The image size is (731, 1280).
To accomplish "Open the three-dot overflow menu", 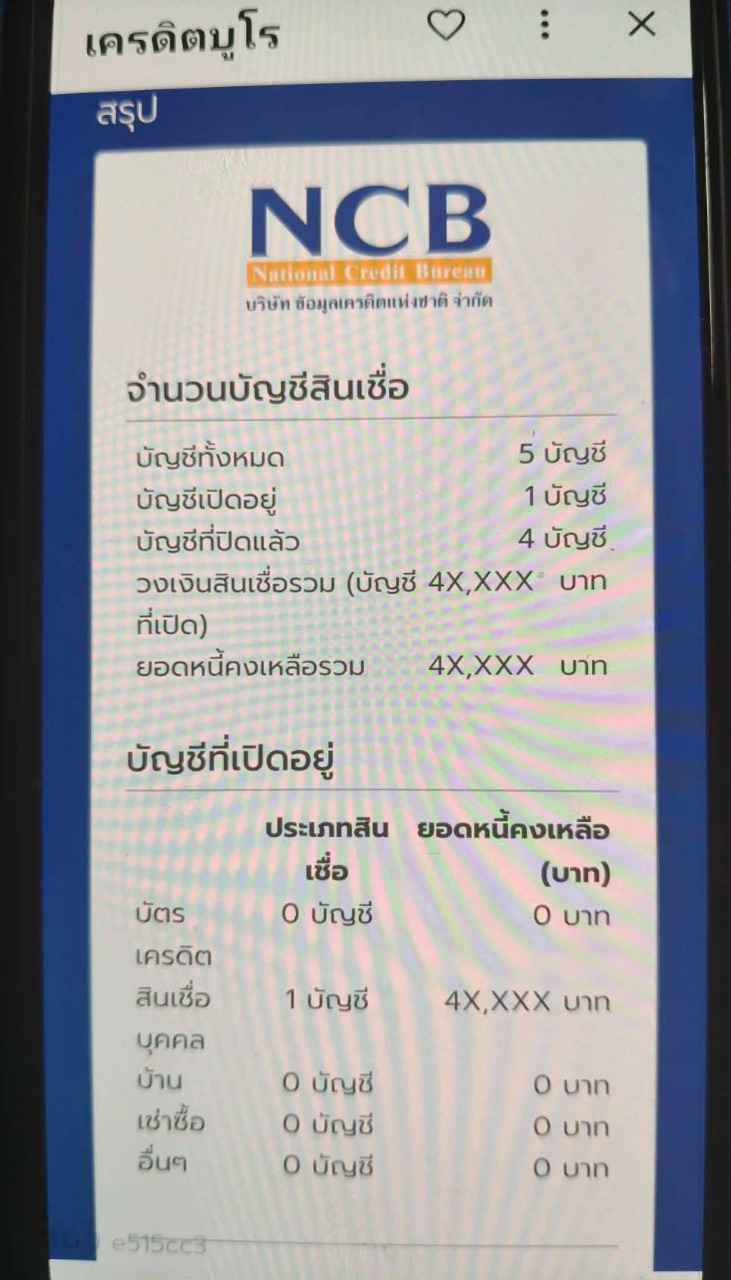I will (545, 25).
